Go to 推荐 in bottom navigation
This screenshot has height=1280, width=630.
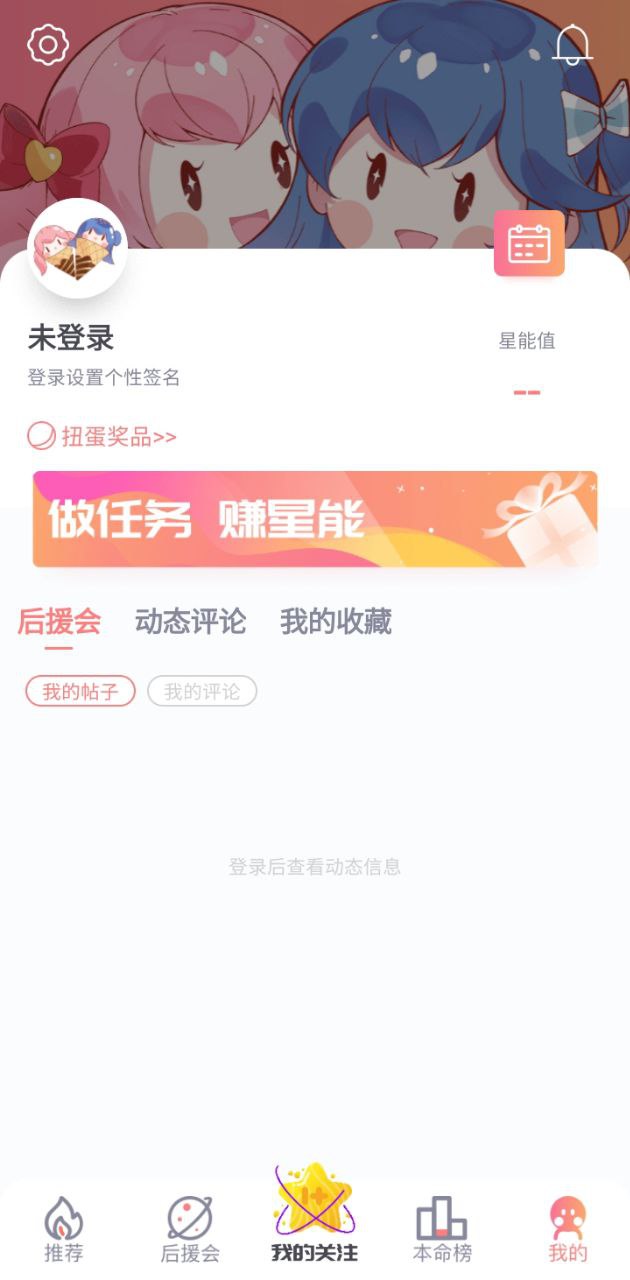click(64, 1230)
